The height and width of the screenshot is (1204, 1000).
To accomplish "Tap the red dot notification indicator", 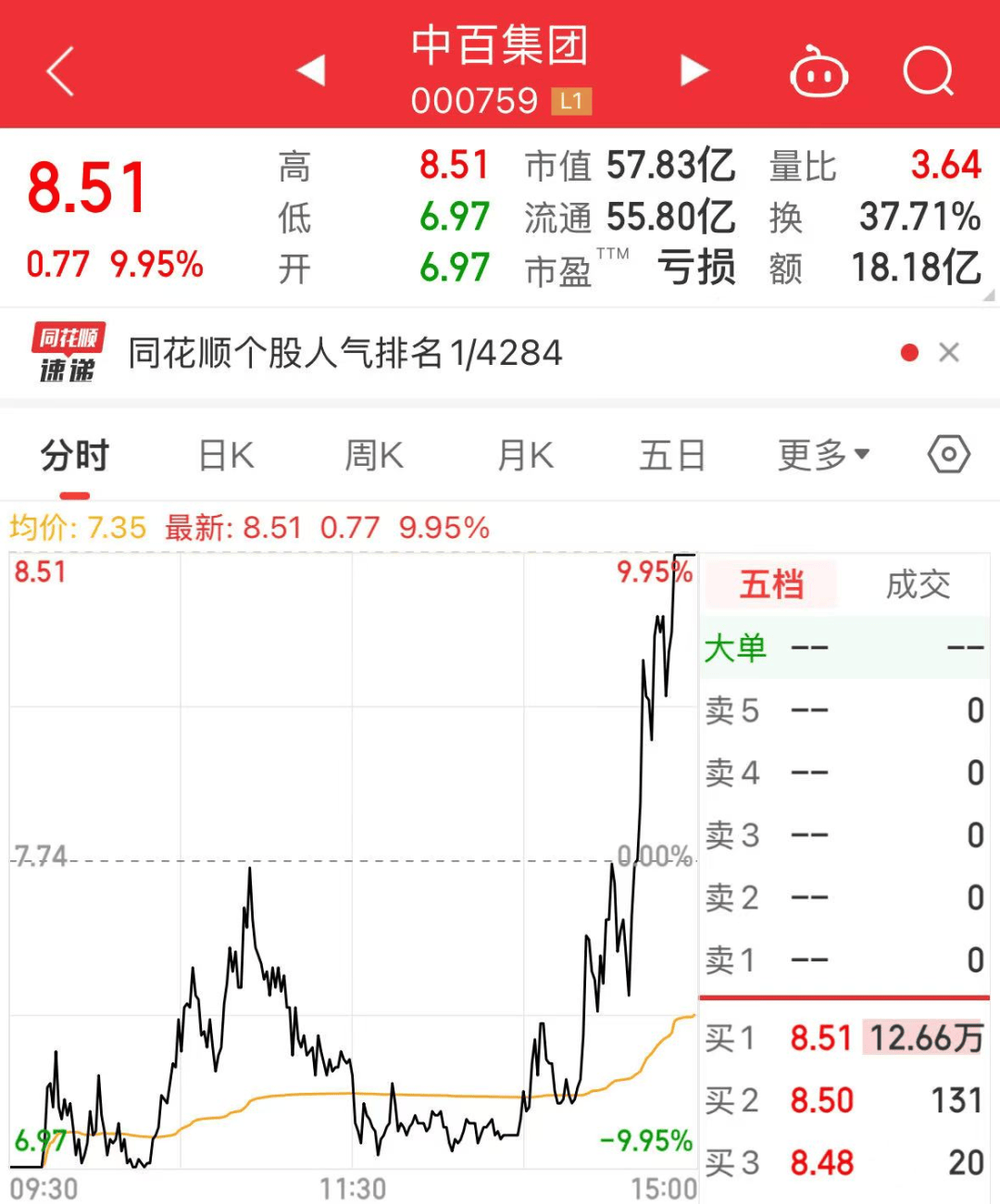I will point(908,353).
